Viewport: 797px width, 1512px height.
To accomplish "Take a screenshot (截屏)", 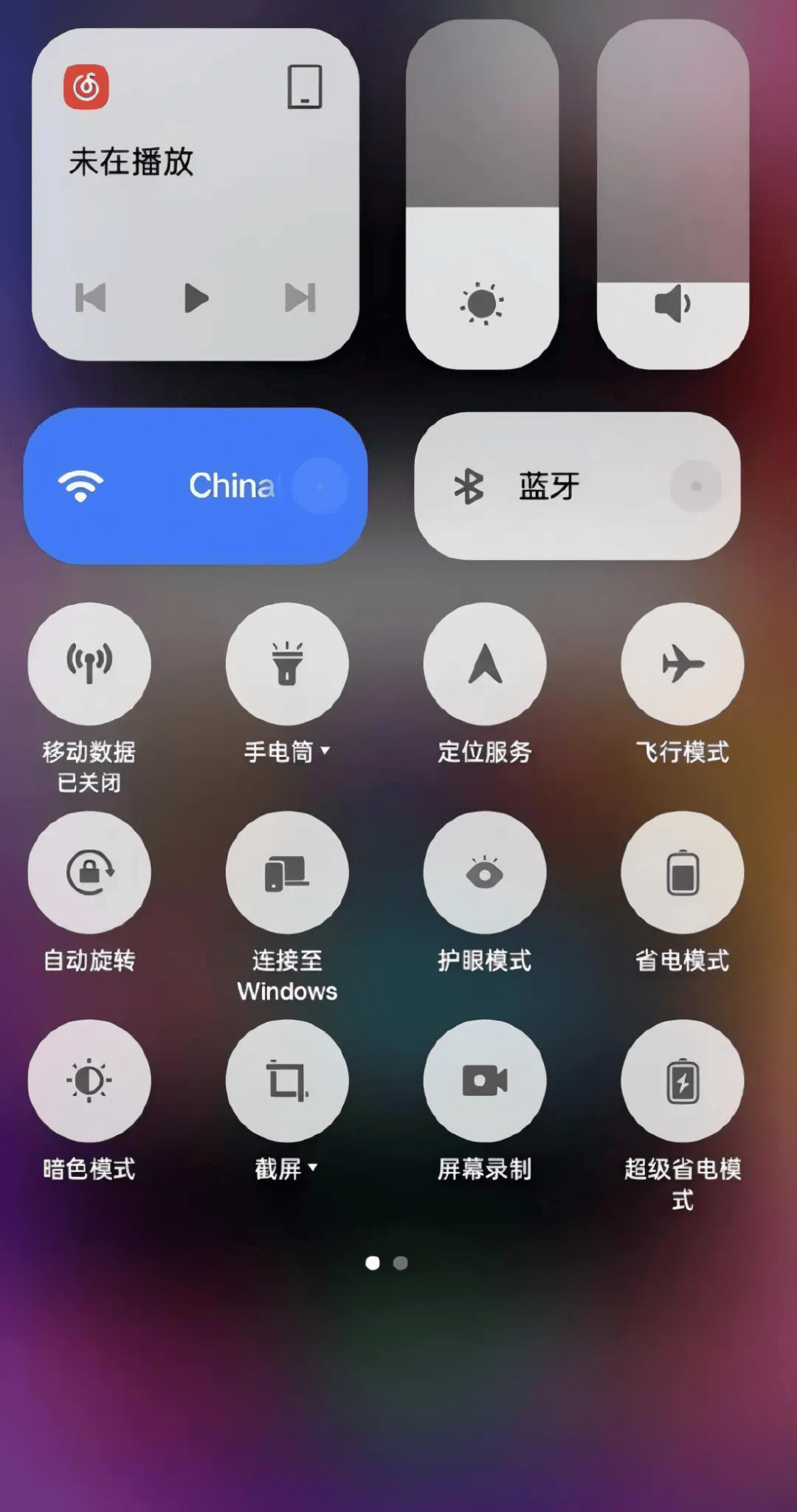I will 287,1081.
